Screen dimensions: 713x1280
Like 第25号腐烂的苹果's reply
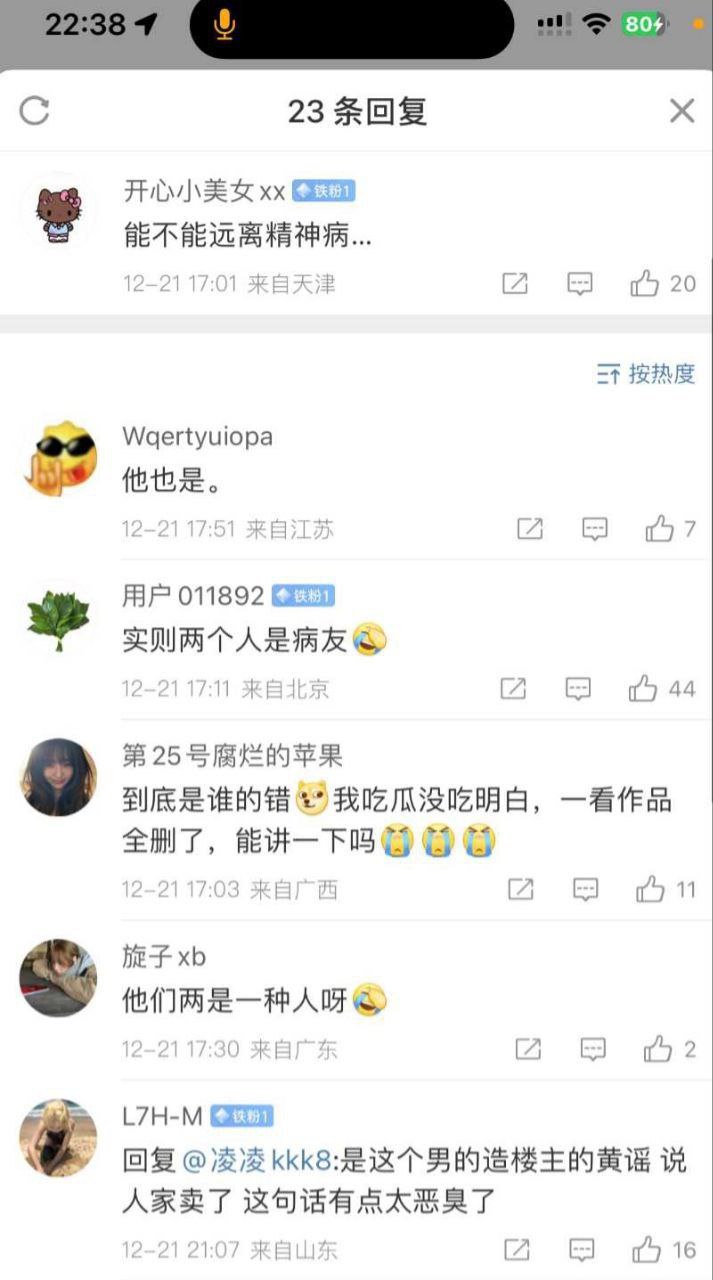point(651,889)
